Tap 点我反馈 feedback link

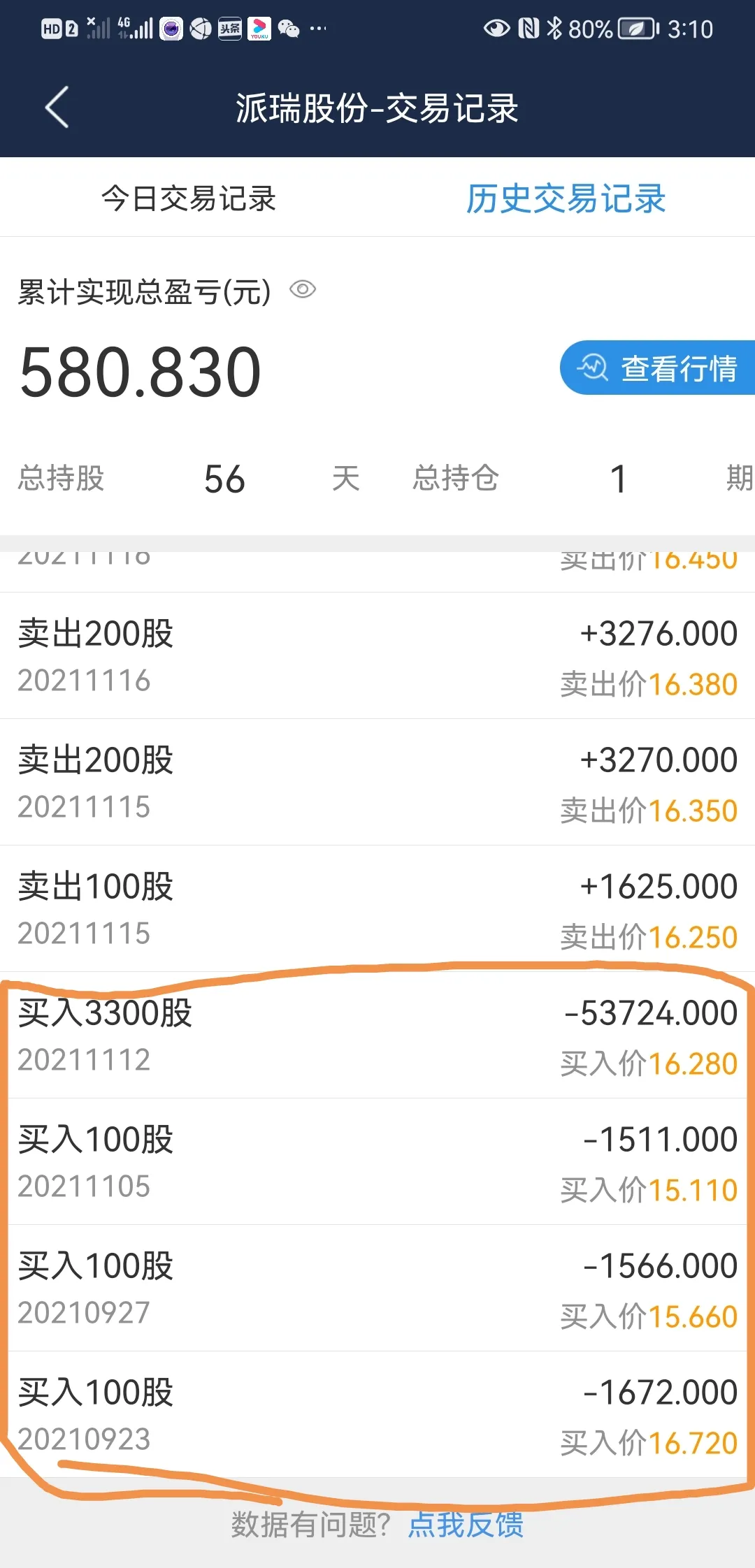(x=466, y=1524)
